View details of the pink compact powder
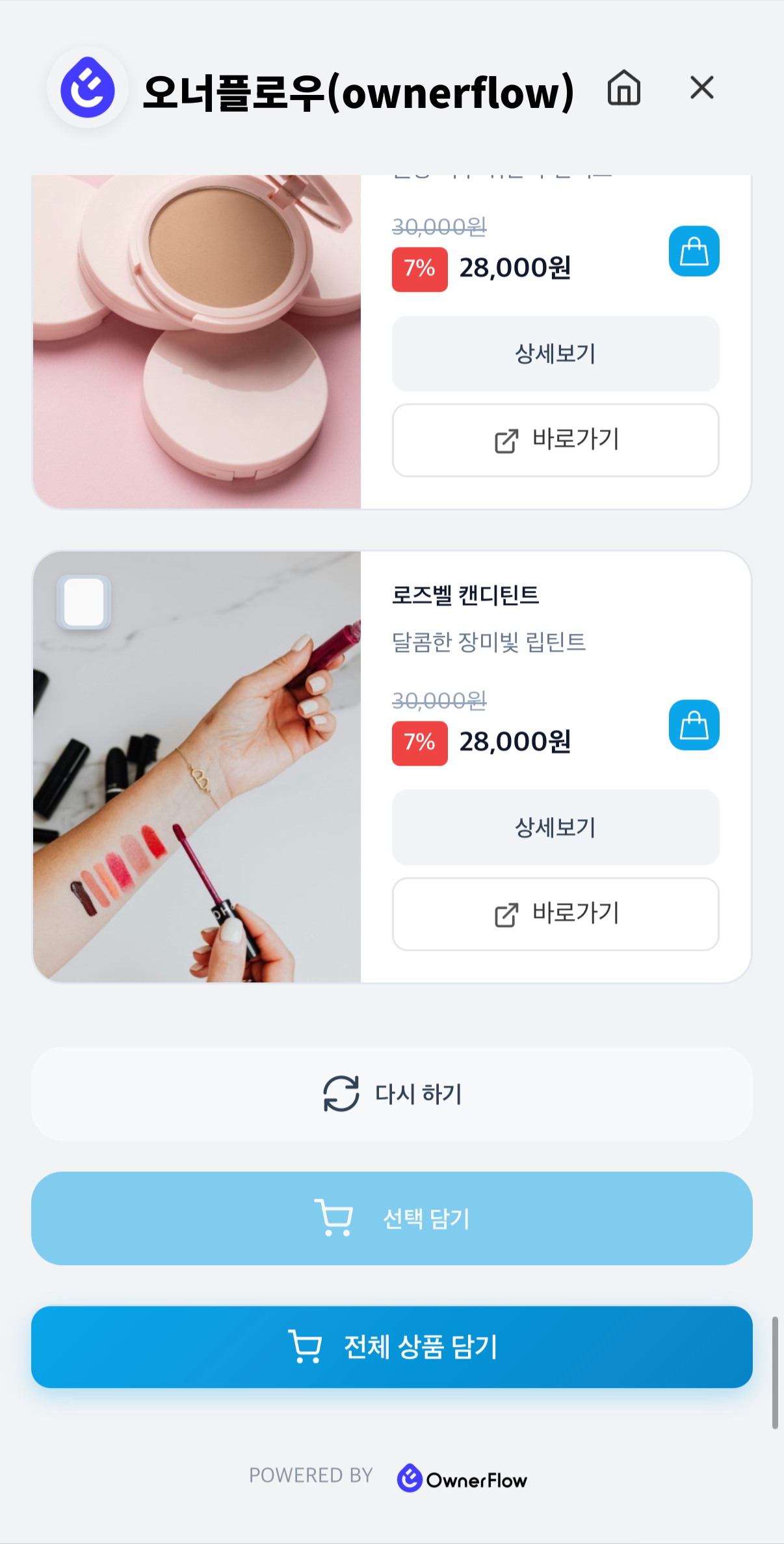The image size is (784, 1544). pyautogui.click(x=555, y=354)
